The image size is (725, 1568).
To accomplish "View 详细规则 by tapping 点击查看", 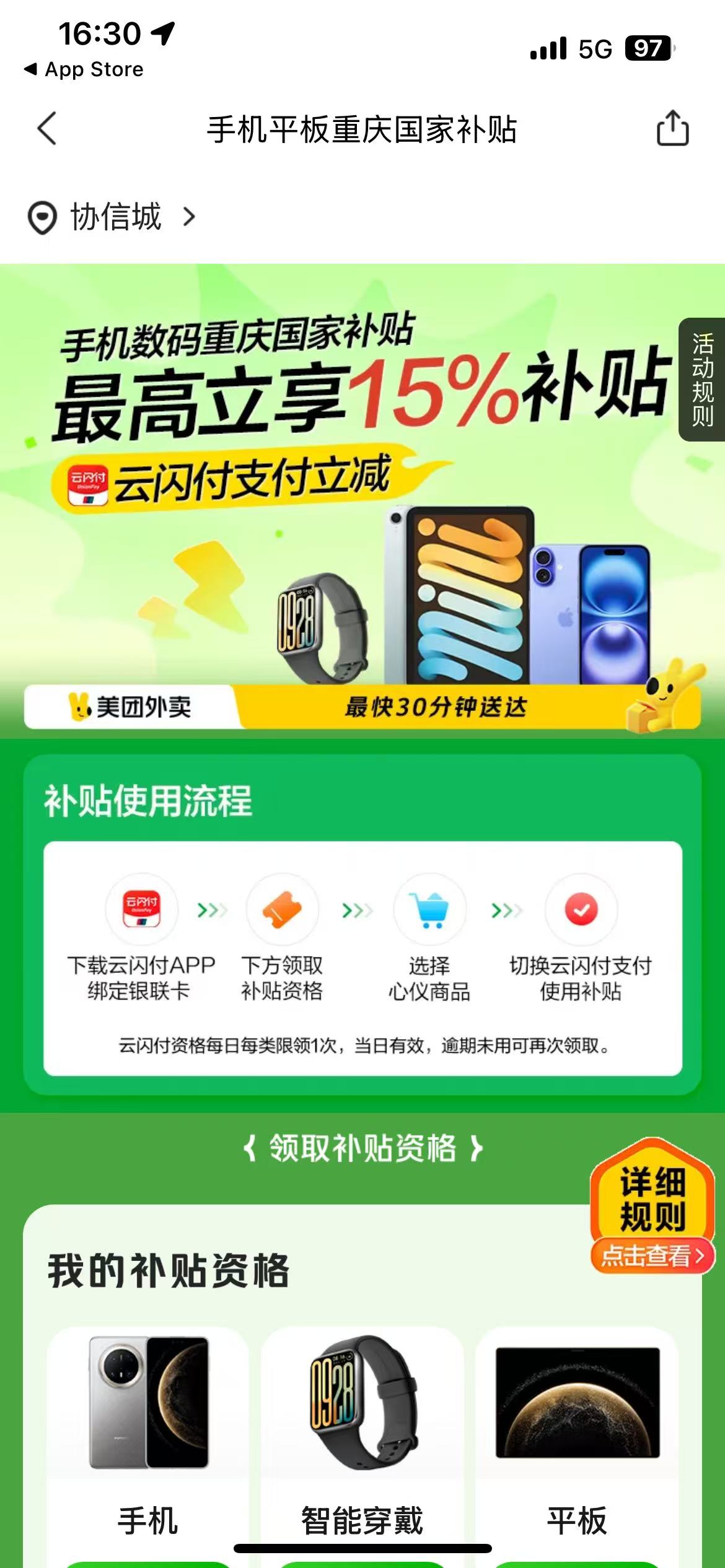I will tap(652, 1256).
